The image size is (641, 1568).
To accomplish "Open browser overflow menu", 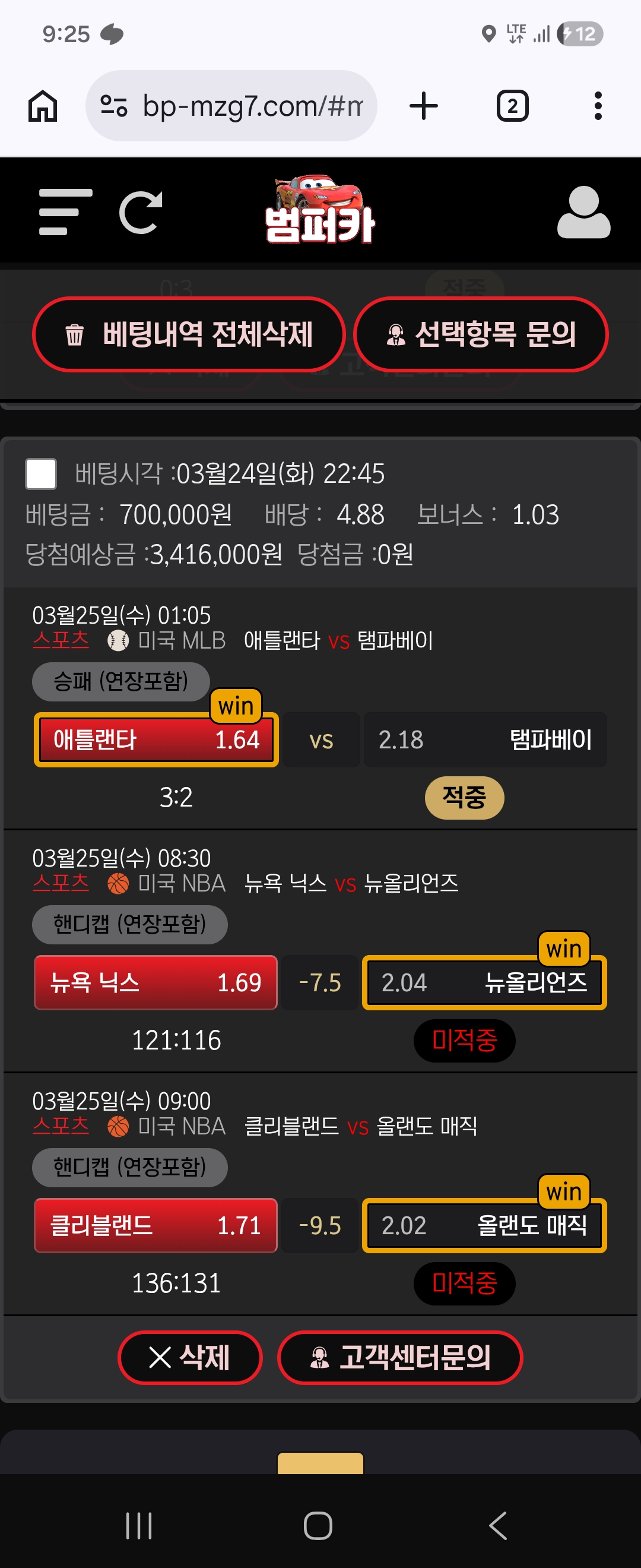I will coord(598,106).
